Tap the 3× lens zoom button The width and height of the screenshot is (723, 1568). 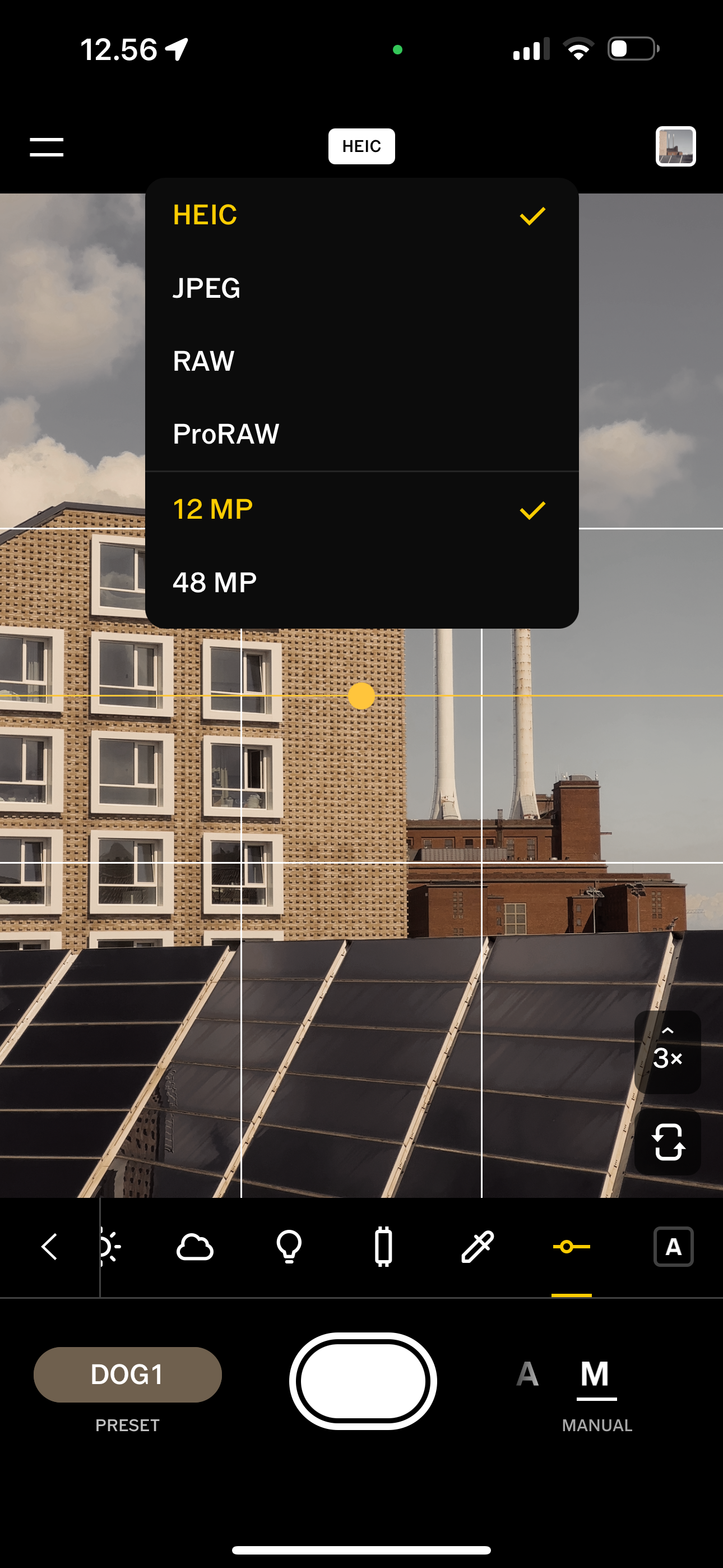667,1053
